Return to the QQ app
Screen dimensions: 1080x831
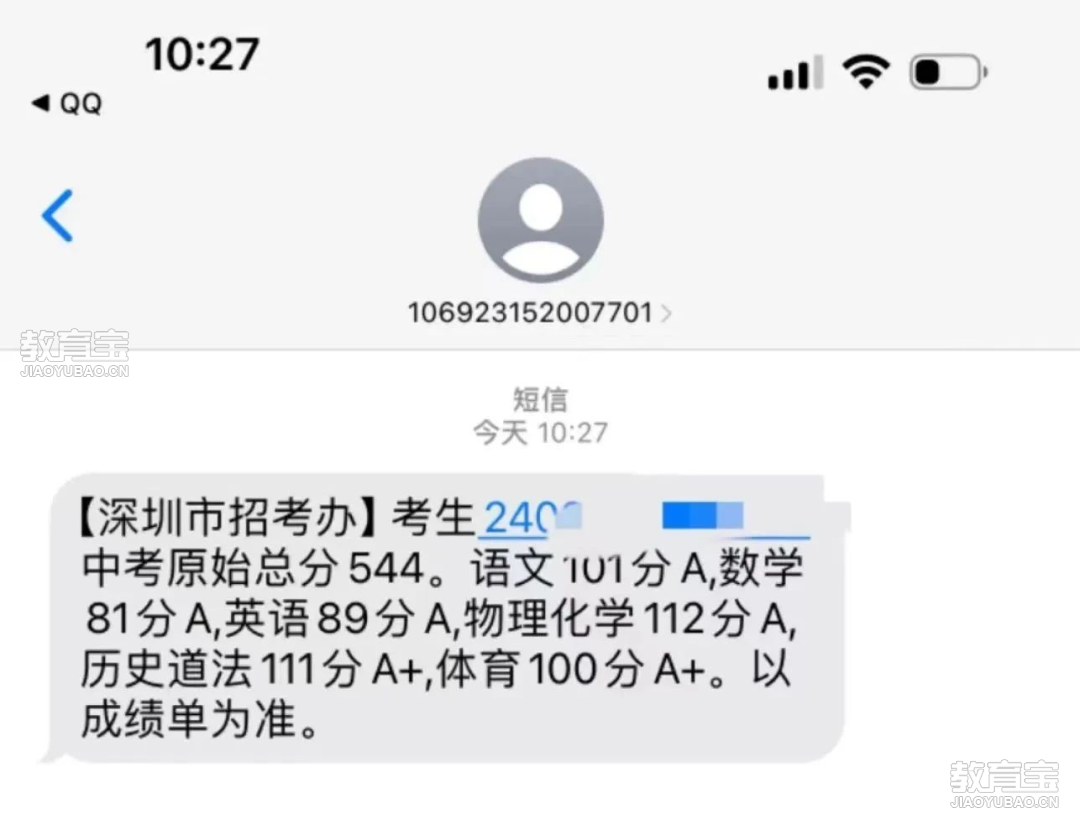68,104
